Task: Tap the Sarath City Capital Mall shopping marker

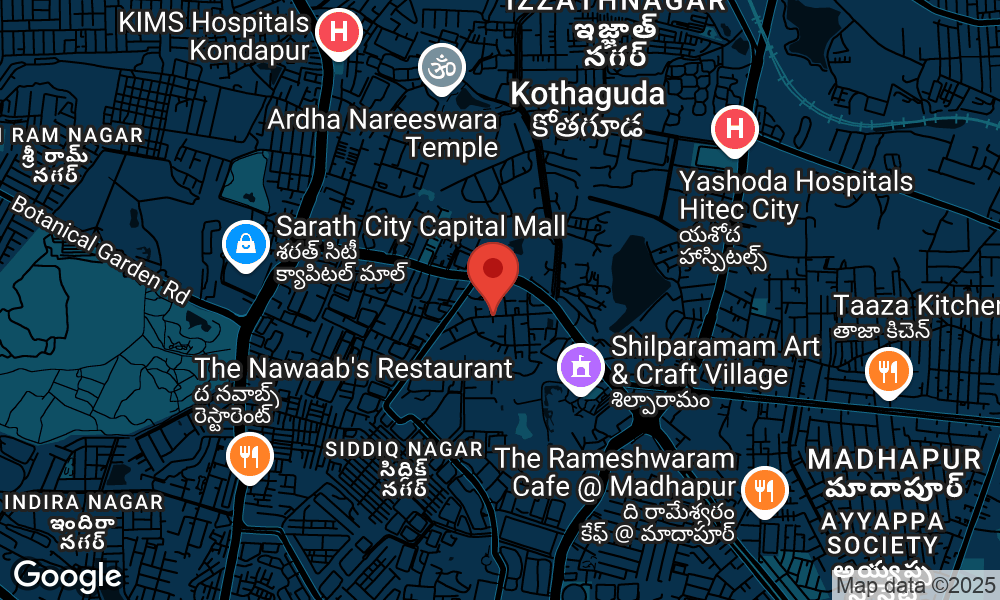Action: click(245, 244)
